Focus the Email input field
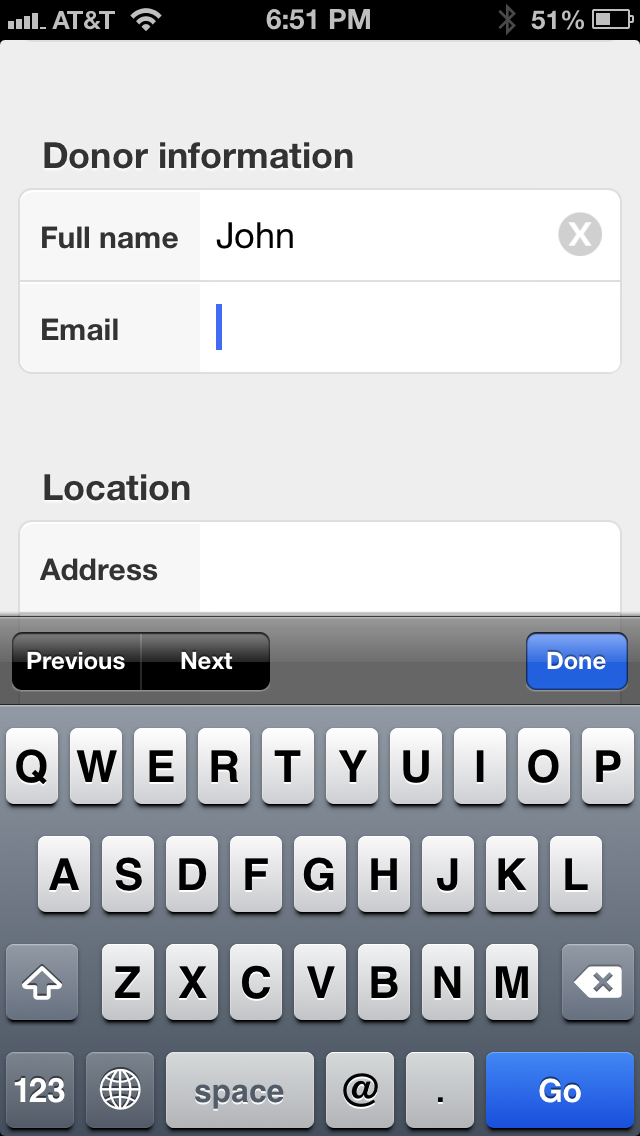 coord(410,328)
